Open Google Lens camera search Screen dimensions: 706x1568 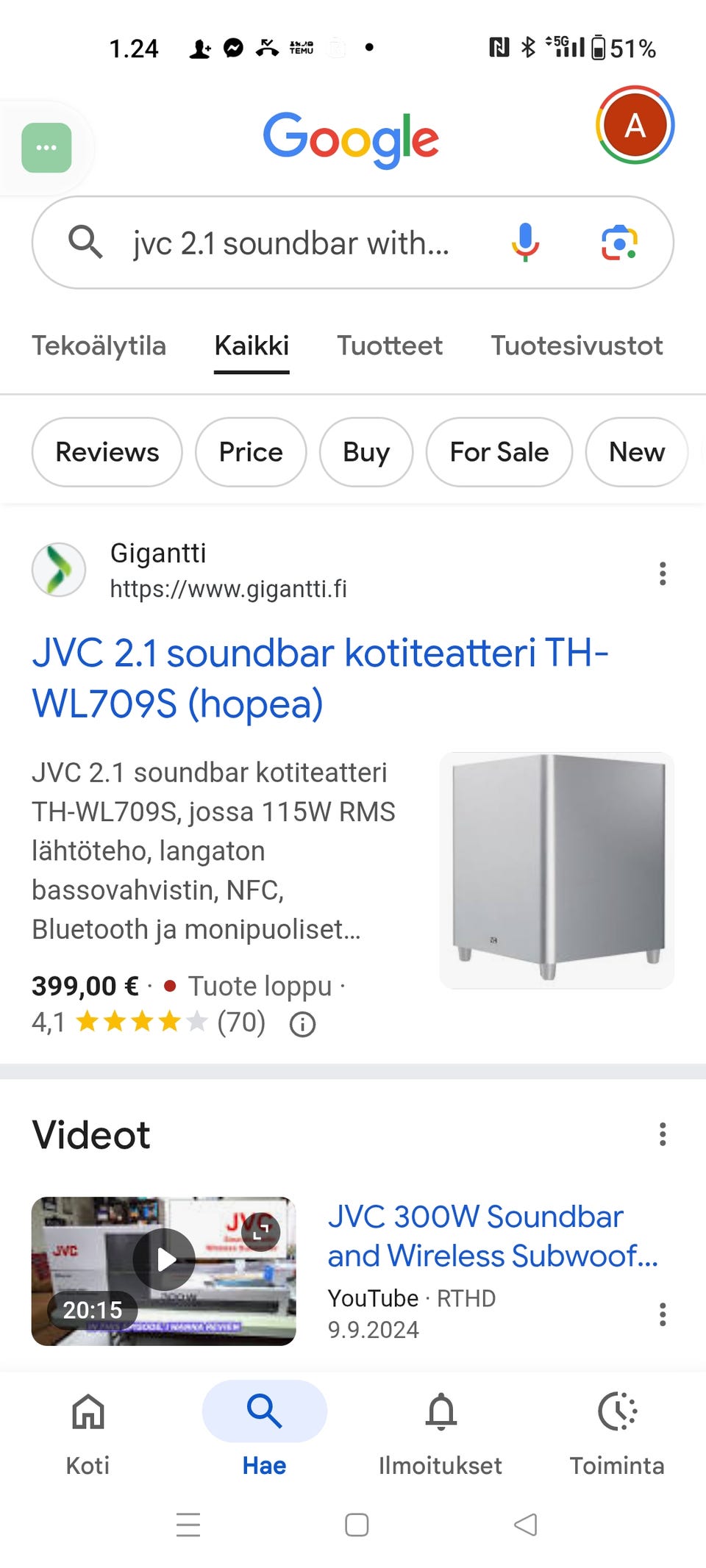point(620,243)
